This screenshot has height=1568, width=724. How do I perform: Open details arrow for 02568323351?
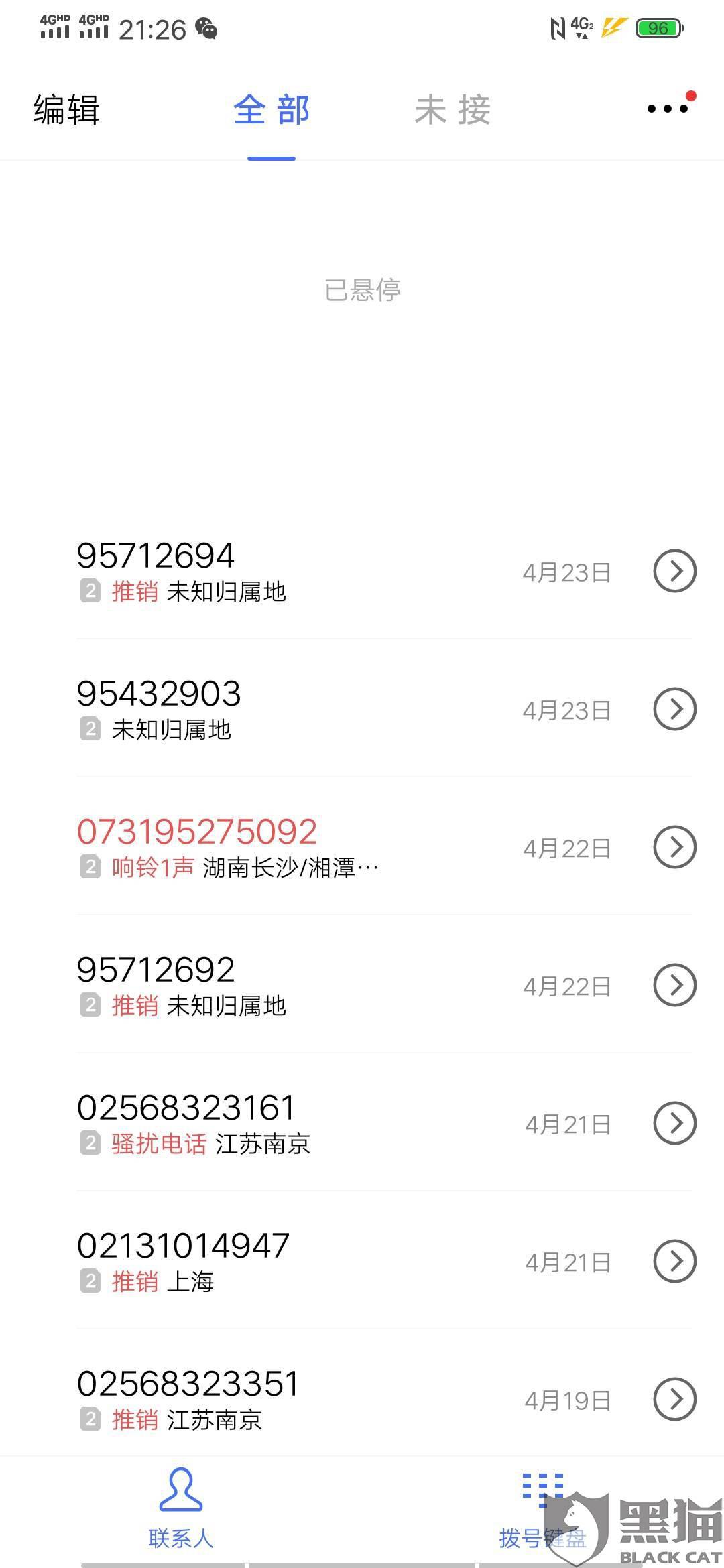pos(674,1399)
